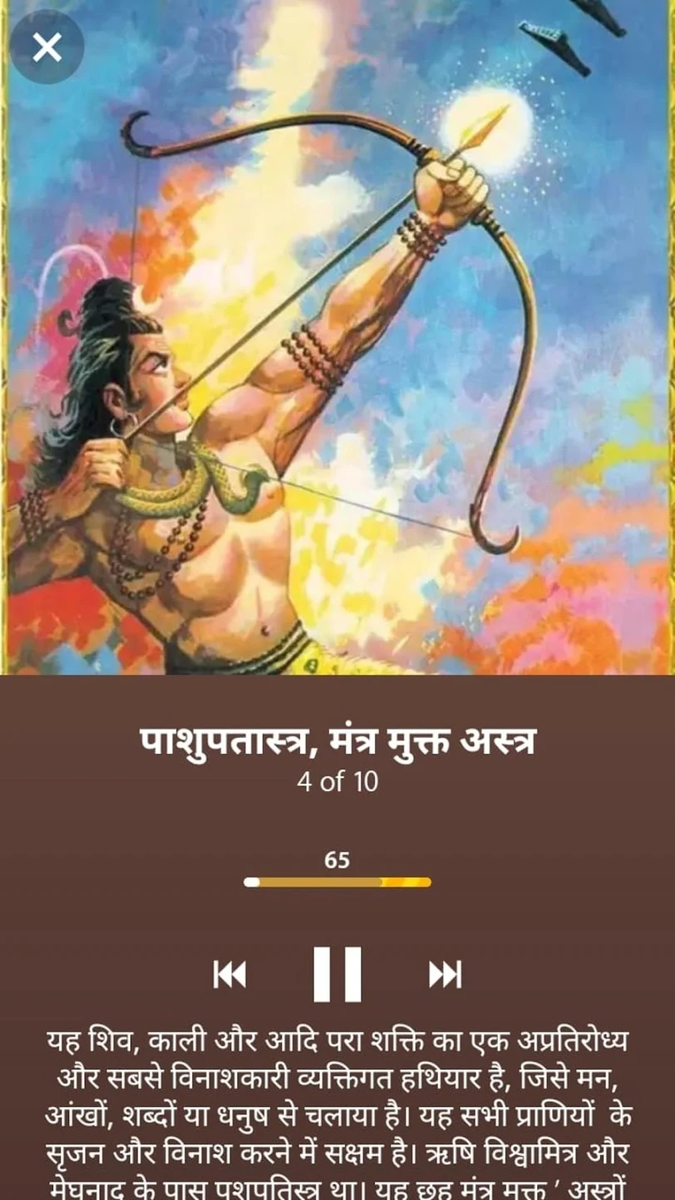Go back to the previous item

tap(230, 974)
